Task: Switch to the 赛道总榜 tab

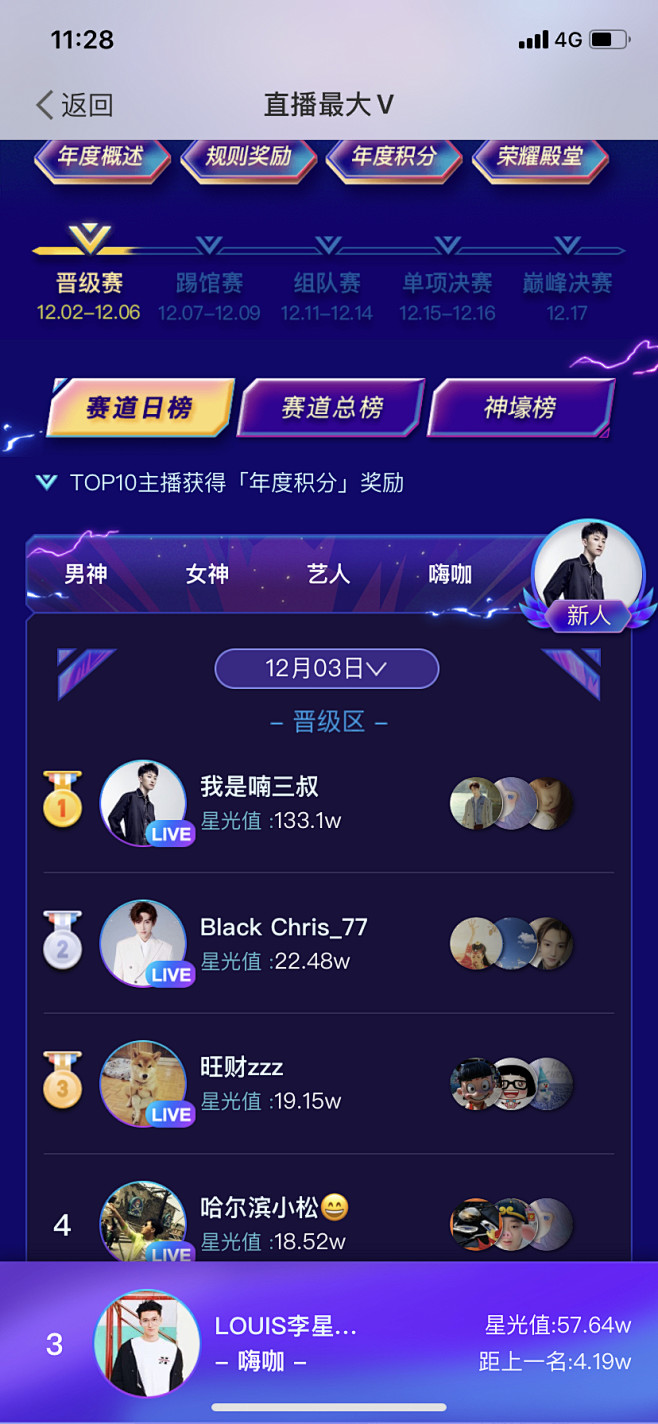Action: (x=331, y=408)
